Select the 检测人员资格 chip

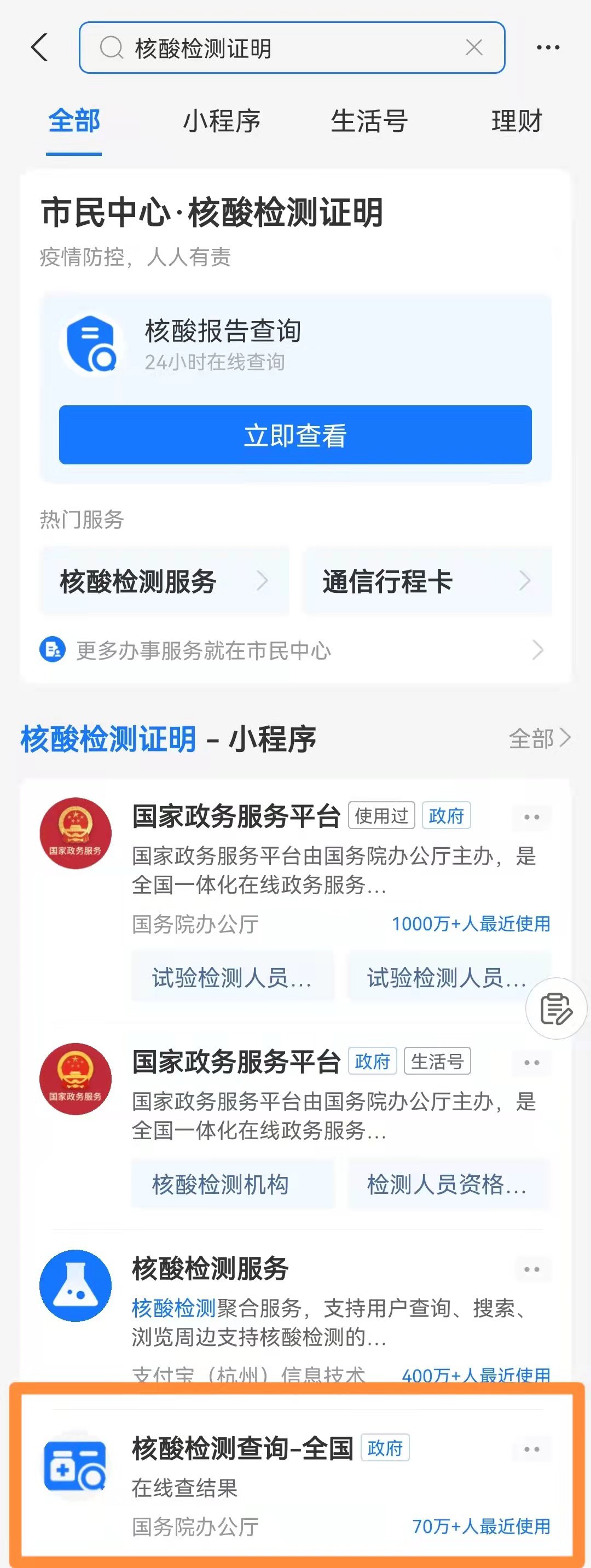coord(447,1184)
